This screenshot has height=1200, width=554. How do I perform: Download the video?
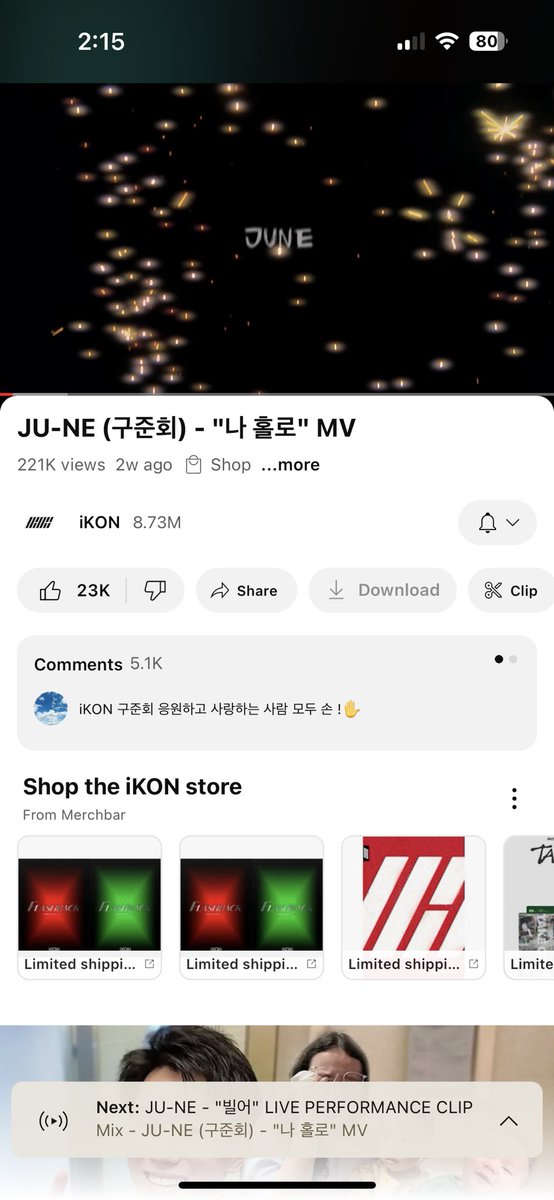pos(382,590)
